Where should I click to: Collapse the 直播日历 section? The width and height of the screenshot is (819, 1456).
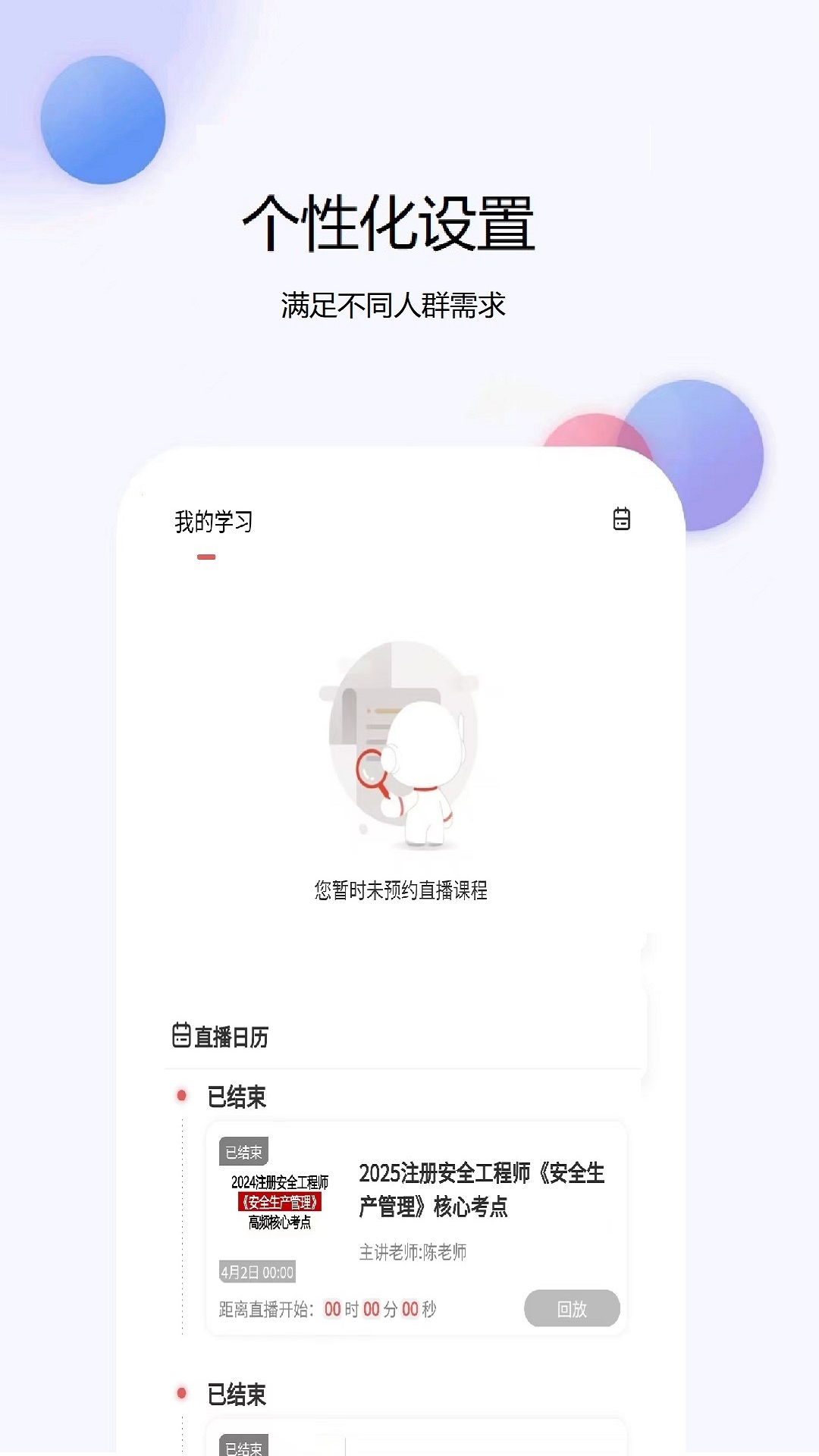(x=229, y=1035)
